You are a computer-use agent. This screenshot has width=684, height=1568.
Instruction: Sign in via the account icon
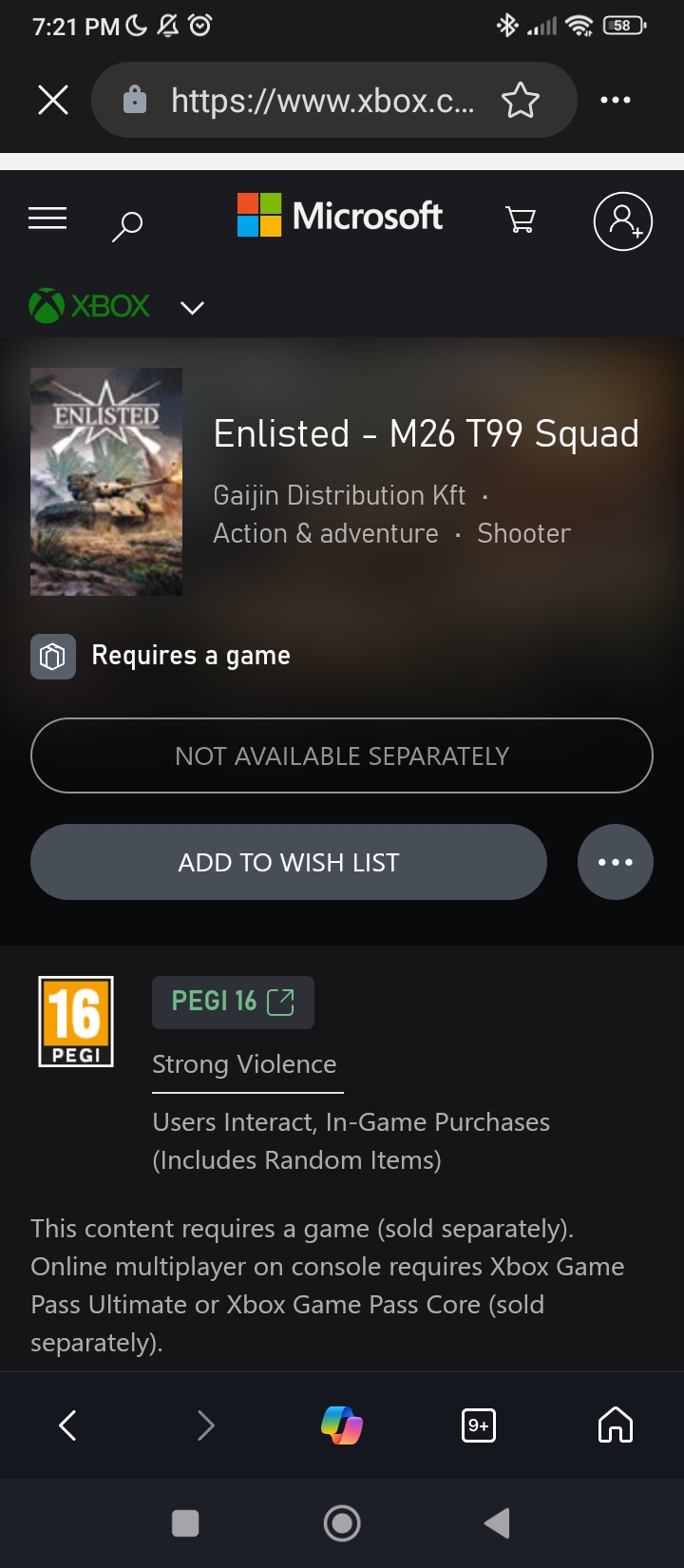(x=622, y=220)
